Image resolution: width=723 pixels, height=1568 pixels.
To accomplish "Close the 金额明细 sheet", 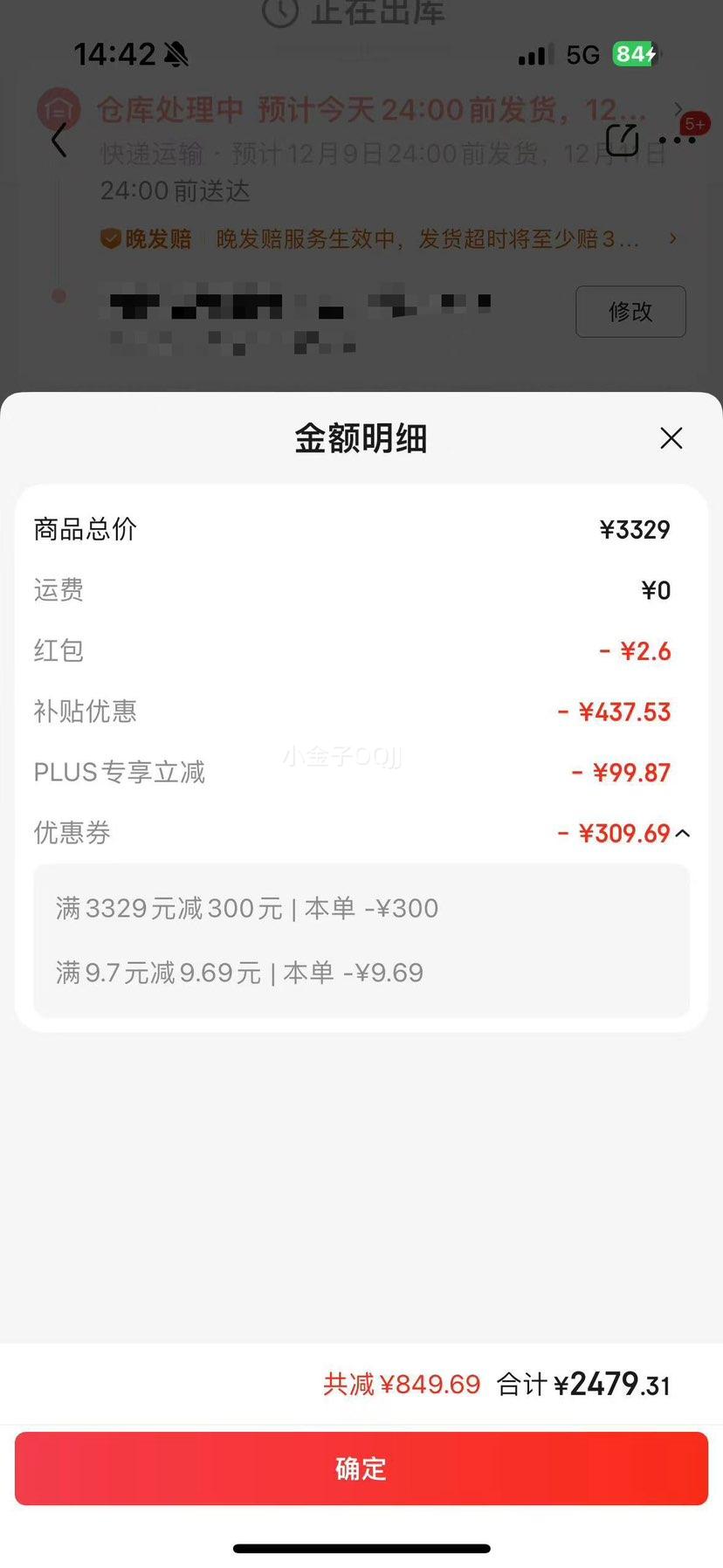I will [x=671, y=438].
